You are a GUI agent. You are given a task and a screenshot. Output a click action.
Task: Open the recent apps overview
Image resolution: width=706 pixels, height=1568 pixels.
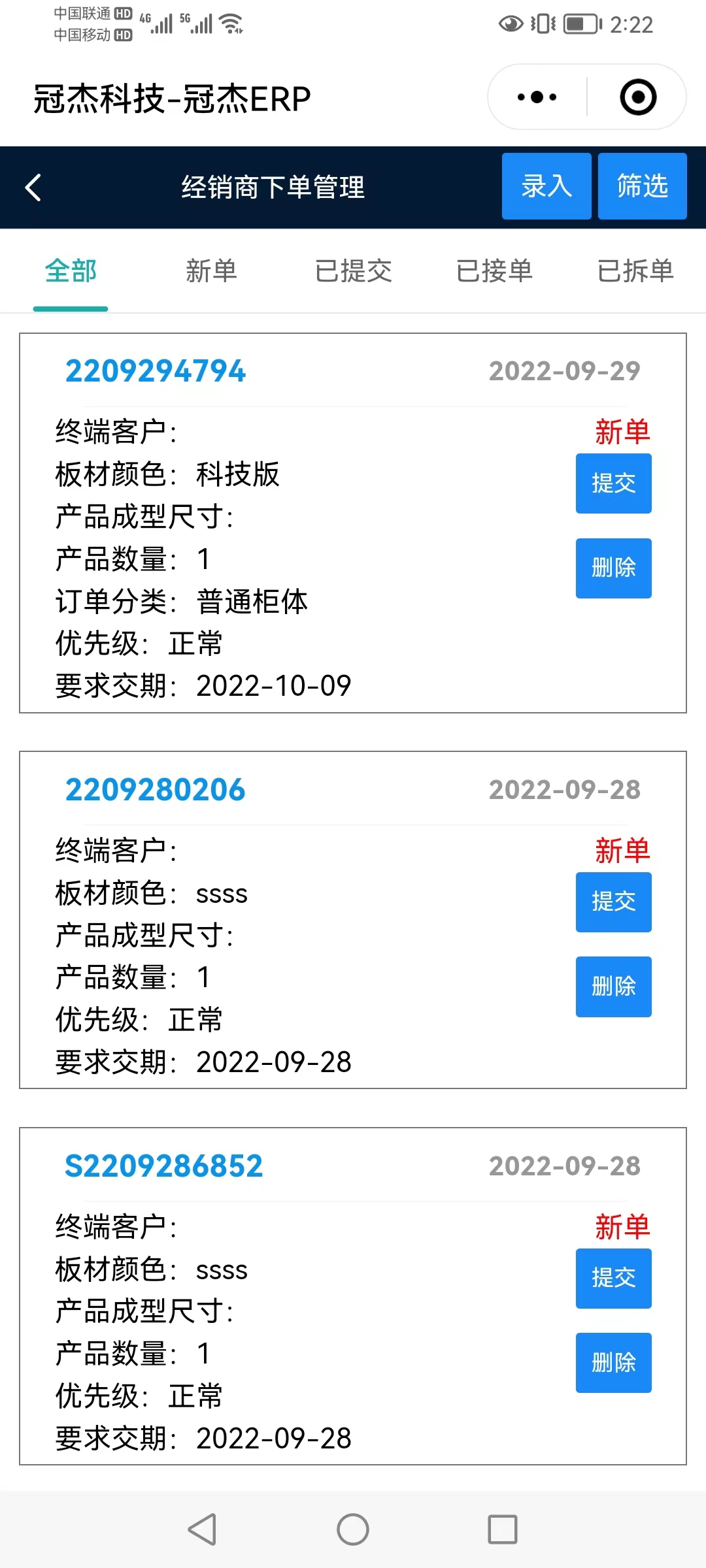503,1529
